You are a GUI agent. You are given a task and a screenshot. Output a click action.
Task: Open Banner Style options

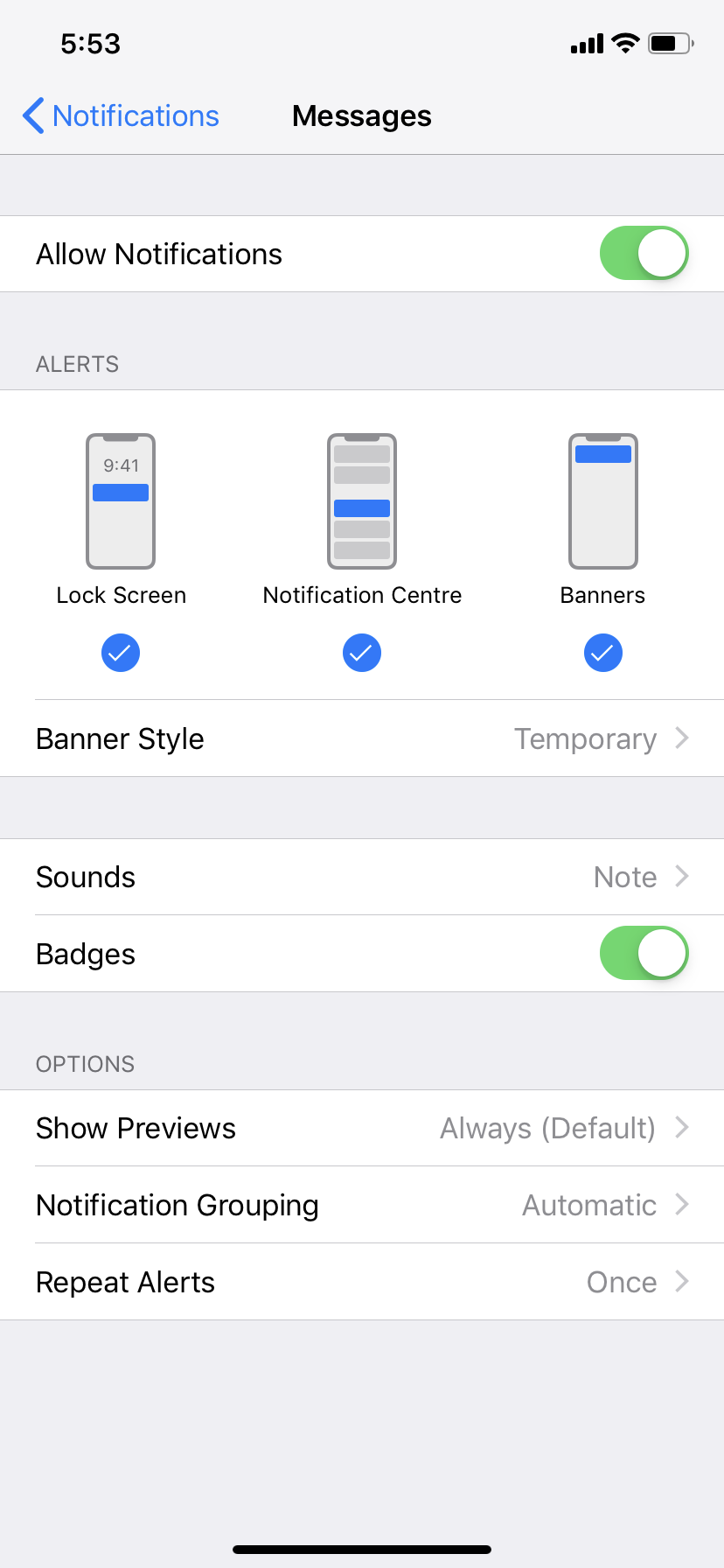(x=362, y=738)
